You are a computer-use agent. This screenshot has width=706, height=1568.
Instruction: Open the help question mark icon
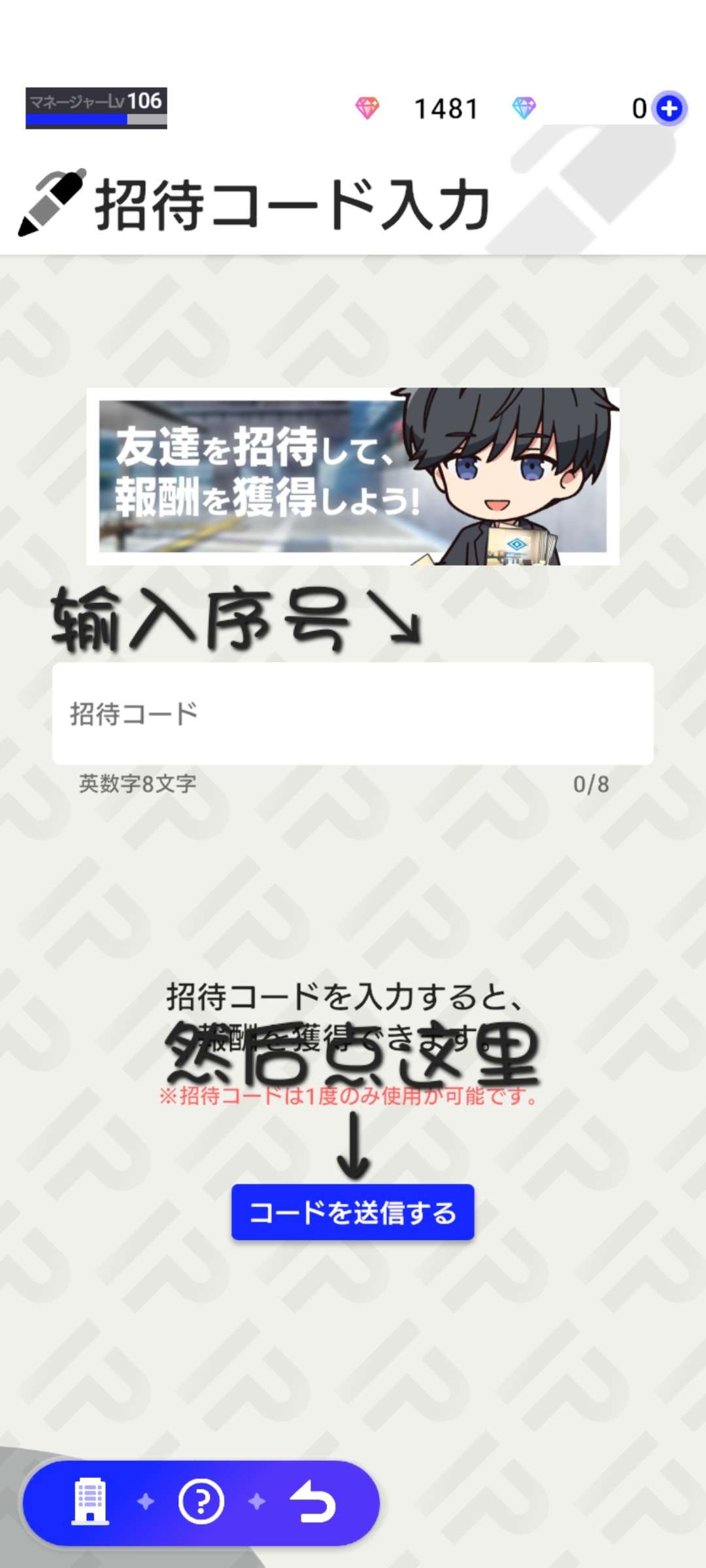tap(201, 1501)
